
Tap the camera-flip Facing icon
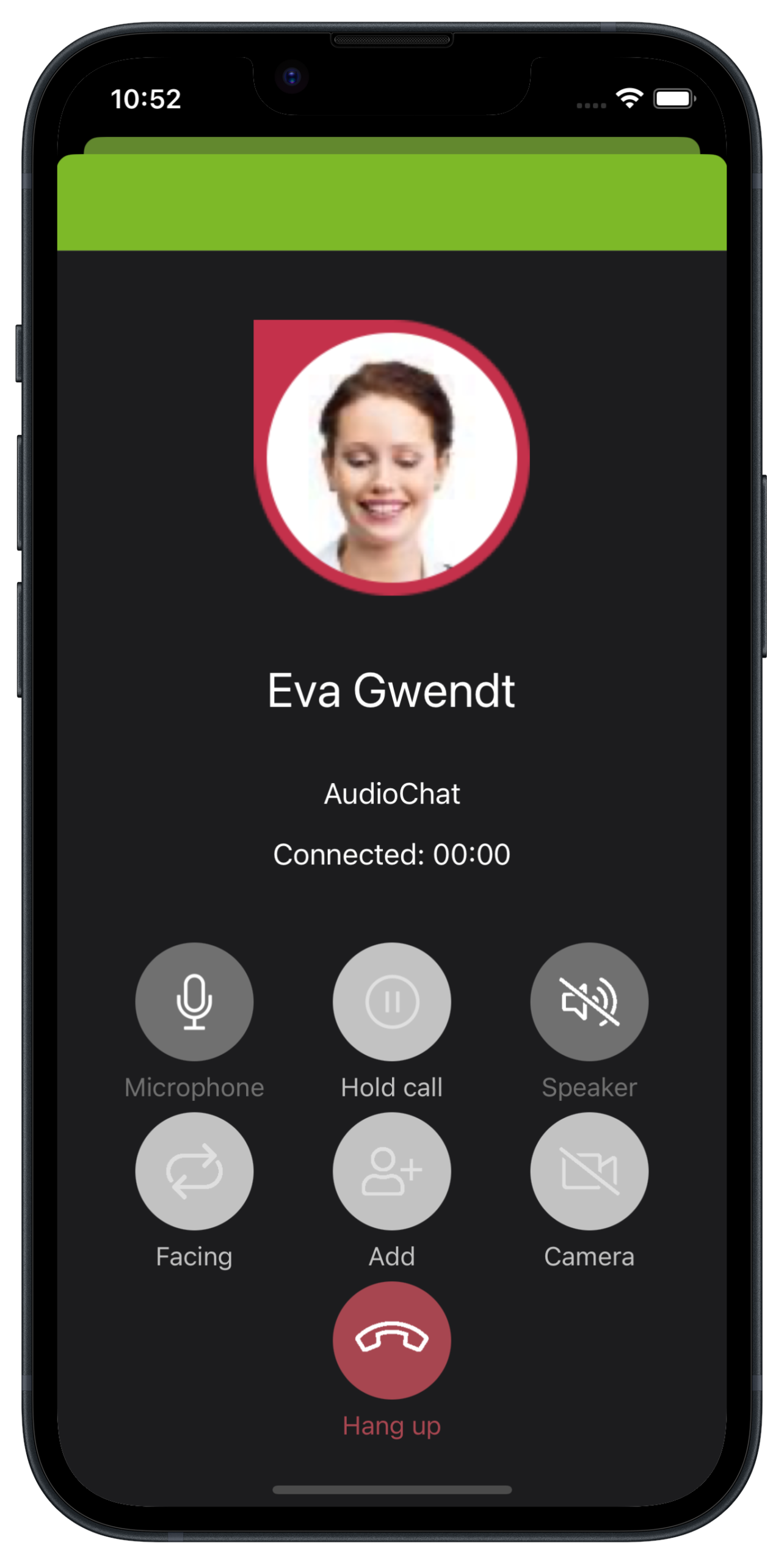(194, 1169)
